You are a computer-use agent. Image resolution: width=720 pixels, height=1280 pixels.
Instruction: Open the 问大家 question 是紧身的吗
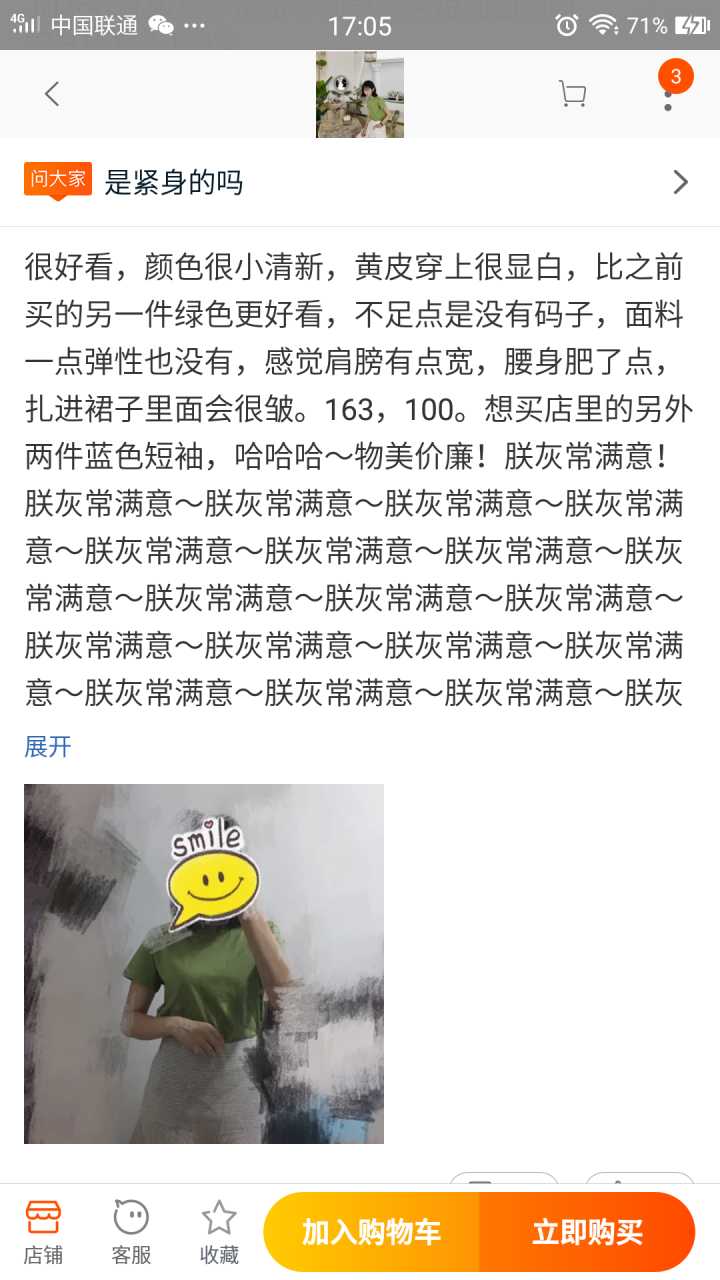pyautogui.click(x=360, y=182)
